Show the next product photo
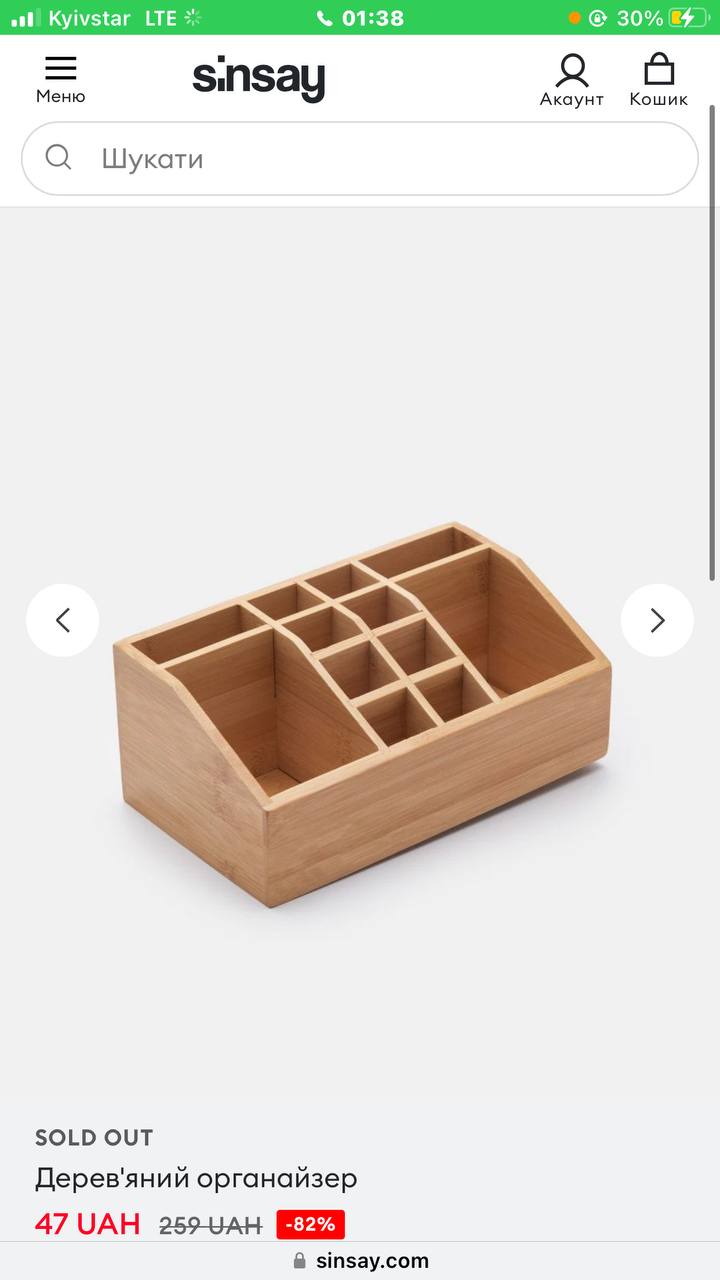 pos(657,620)
